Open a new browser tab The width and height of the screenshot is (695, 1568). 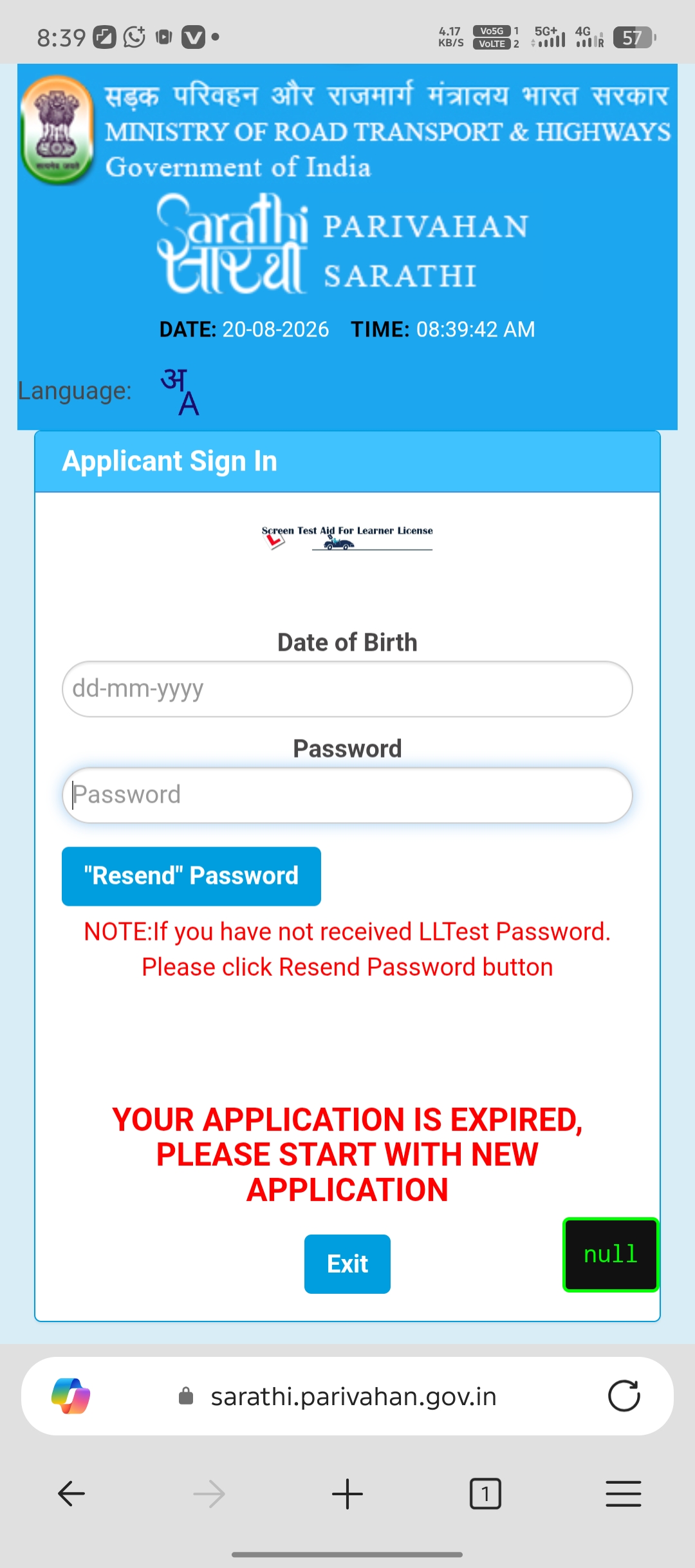[x=347, y=1493]
